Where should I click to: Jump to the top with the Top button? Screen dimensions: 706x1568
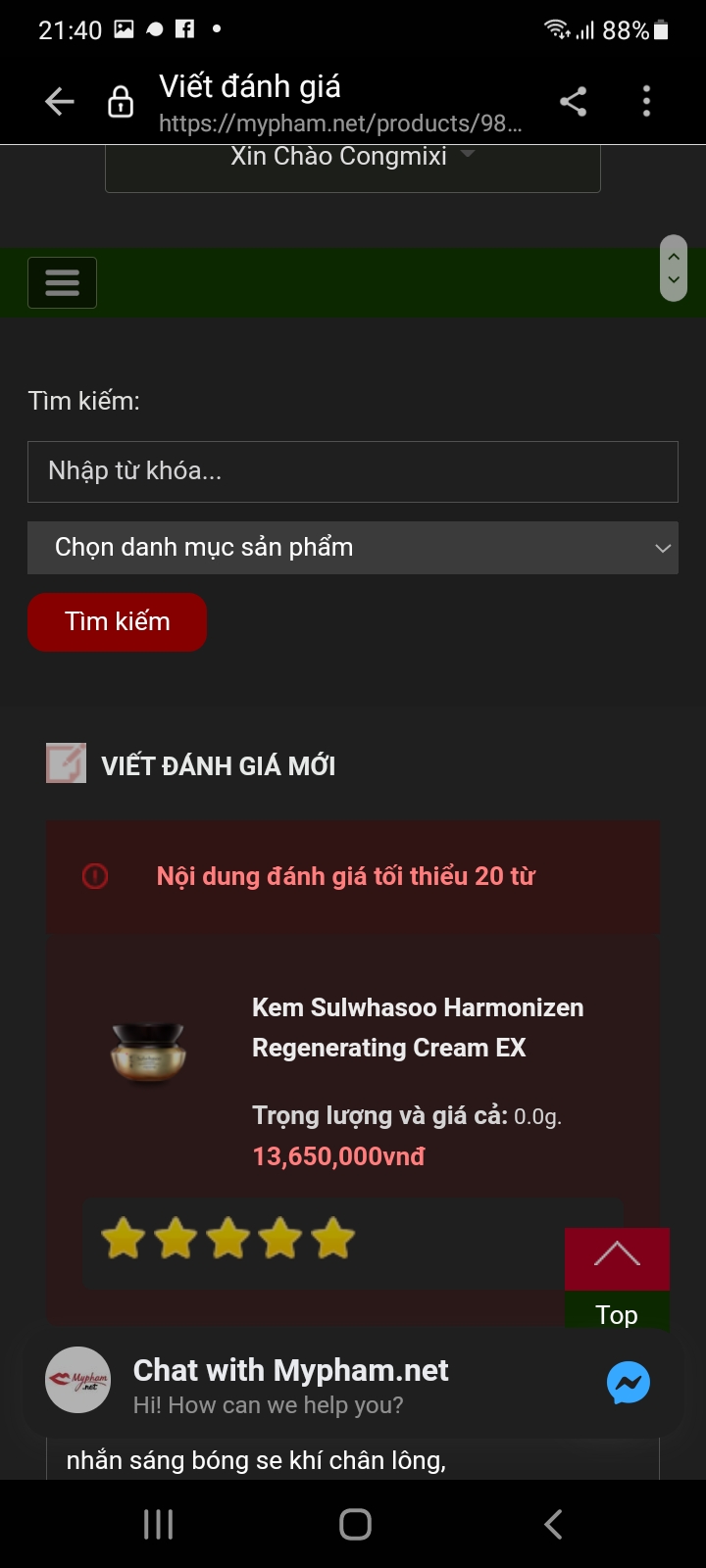617,1279
